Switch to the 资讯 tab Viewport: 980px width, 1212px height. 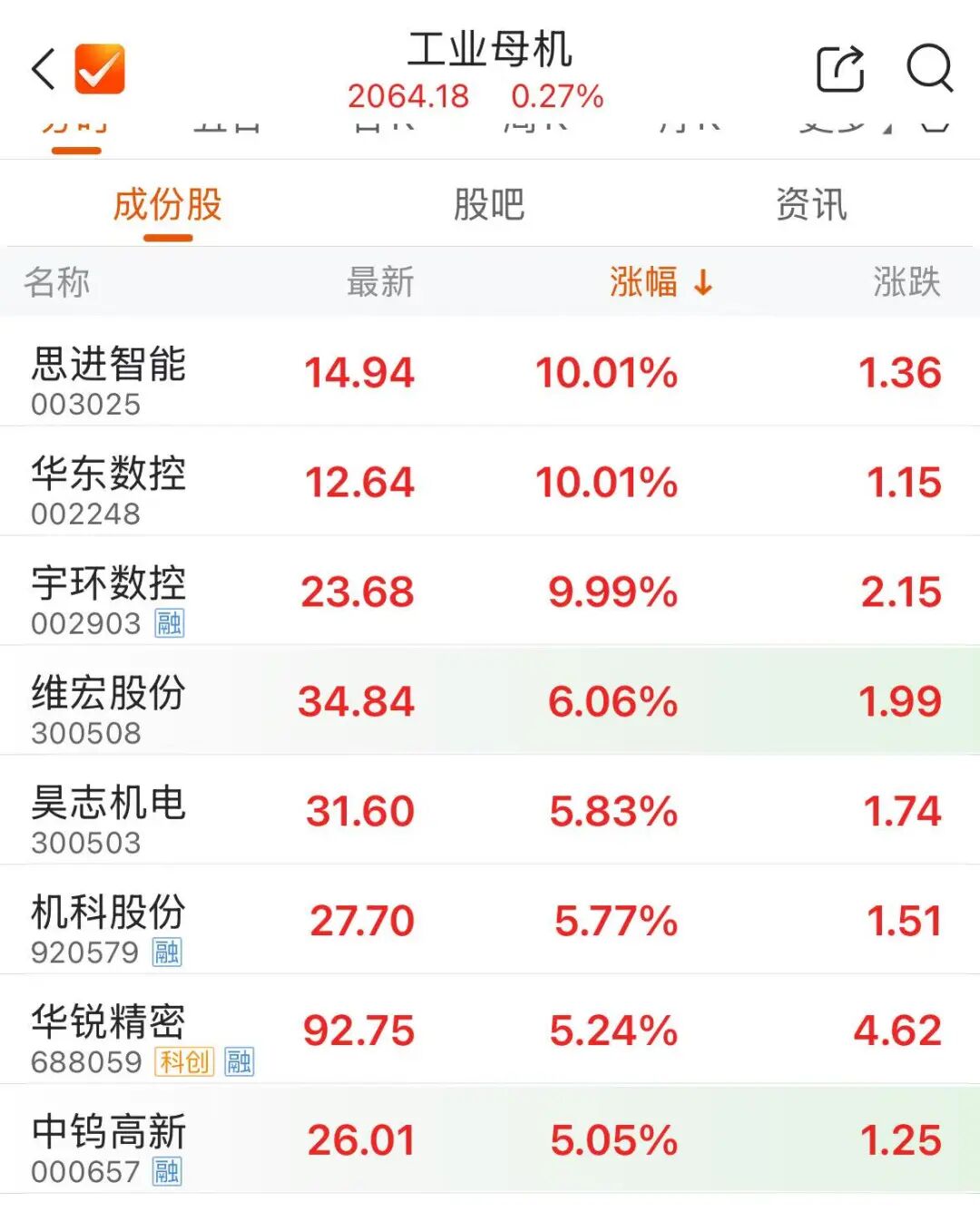click(x=812, y=204)
